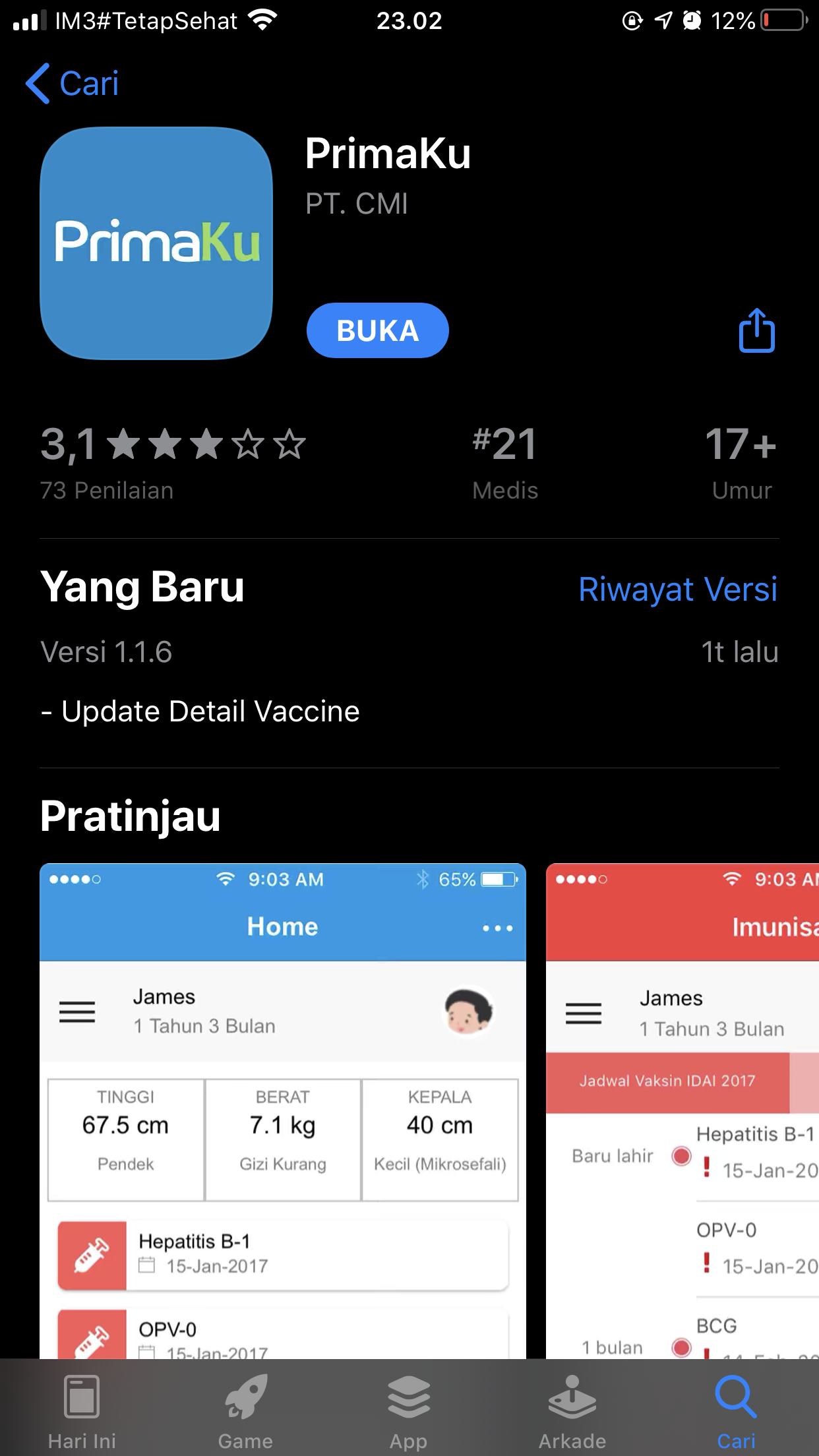The width and height of the screenshot is (819, 1456).
Task: Share the PrimaKu app page
Action: tap(756, 330)
